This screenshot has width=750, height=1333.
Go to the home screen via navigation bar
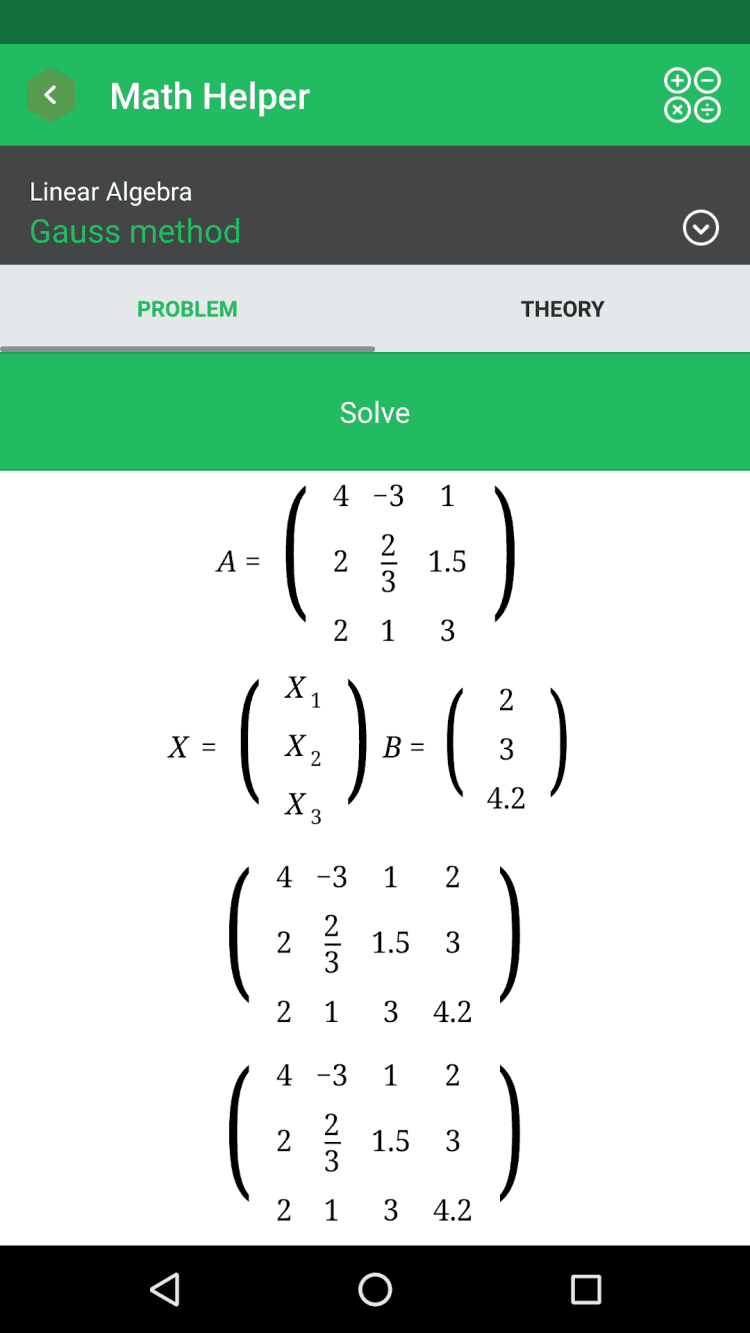coord(375,1289)
